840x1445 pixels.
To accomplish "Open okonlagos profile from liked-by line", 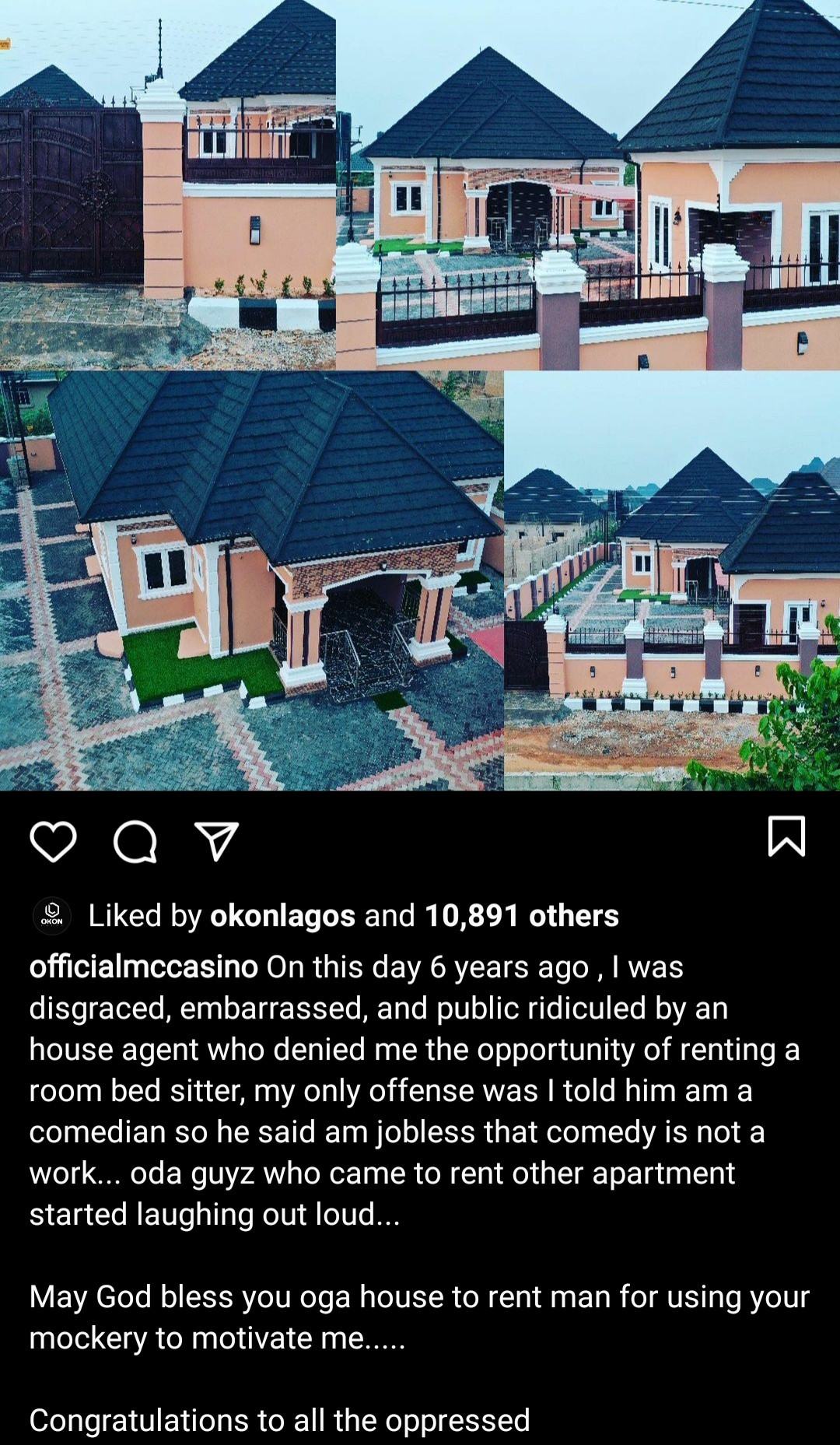I will (x=282, y=916).
